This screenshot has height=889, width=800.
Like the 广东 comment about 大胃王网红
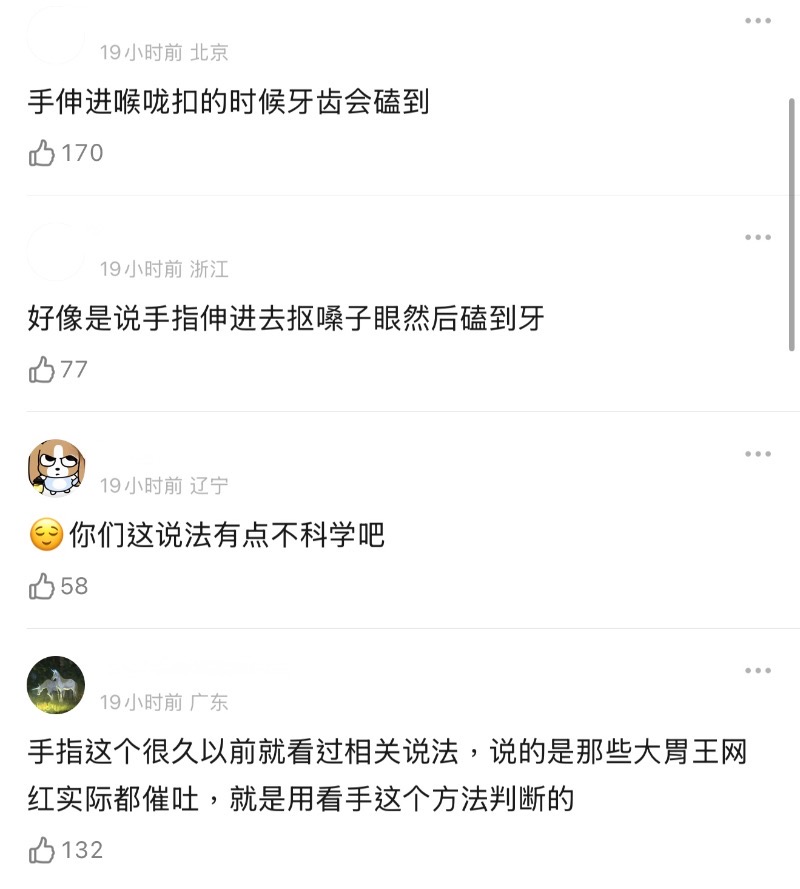click(x=42, y=851)
